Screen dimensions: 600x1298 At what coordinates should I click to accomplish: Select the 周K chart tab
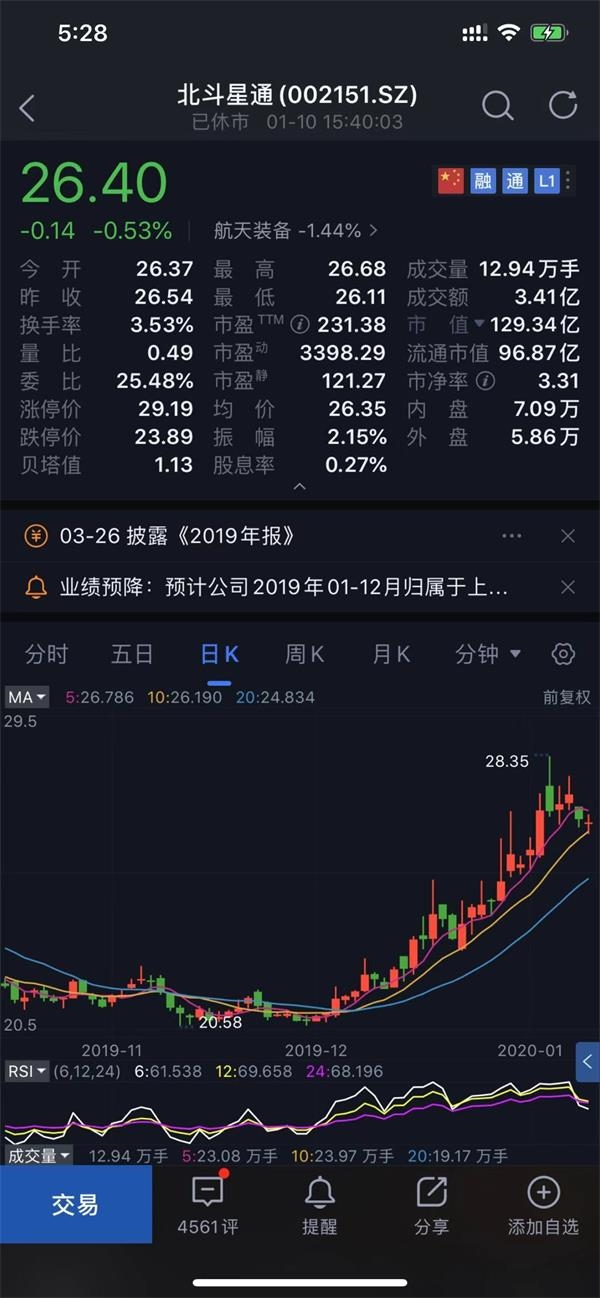point(304,654)
